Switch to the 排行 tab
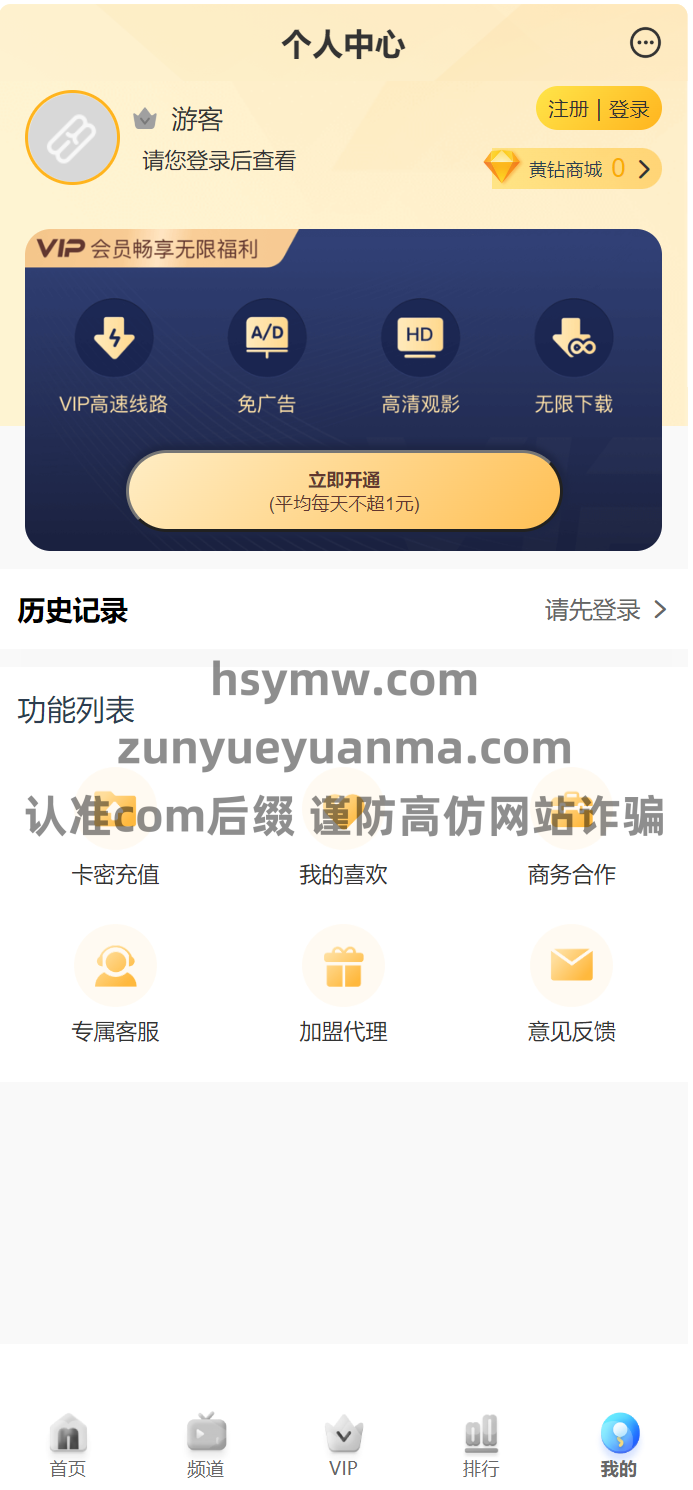Screen dimensions: 693x1490 click(481, 1447)
